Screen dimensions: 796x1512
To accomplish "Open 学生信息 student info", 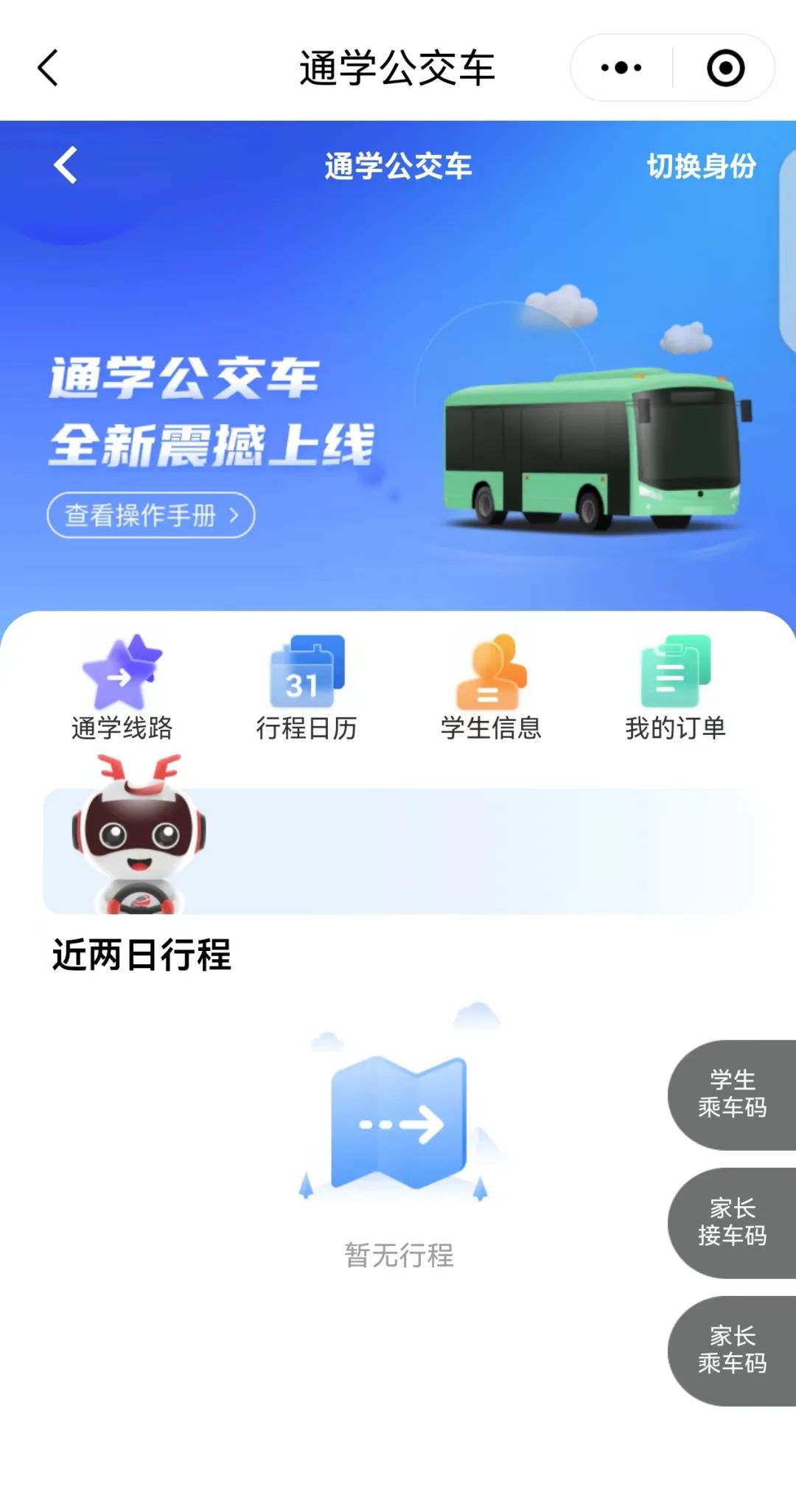I will 491,687.
